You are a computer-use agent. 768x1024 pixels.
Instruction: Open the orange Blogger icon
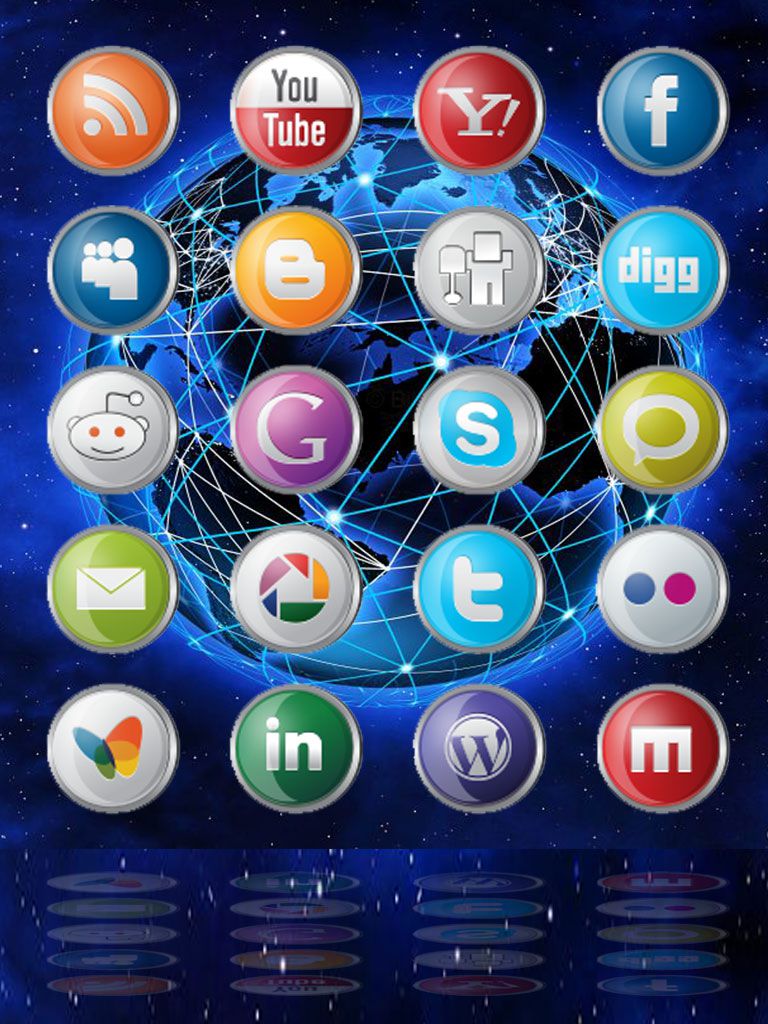click(296, 270)
